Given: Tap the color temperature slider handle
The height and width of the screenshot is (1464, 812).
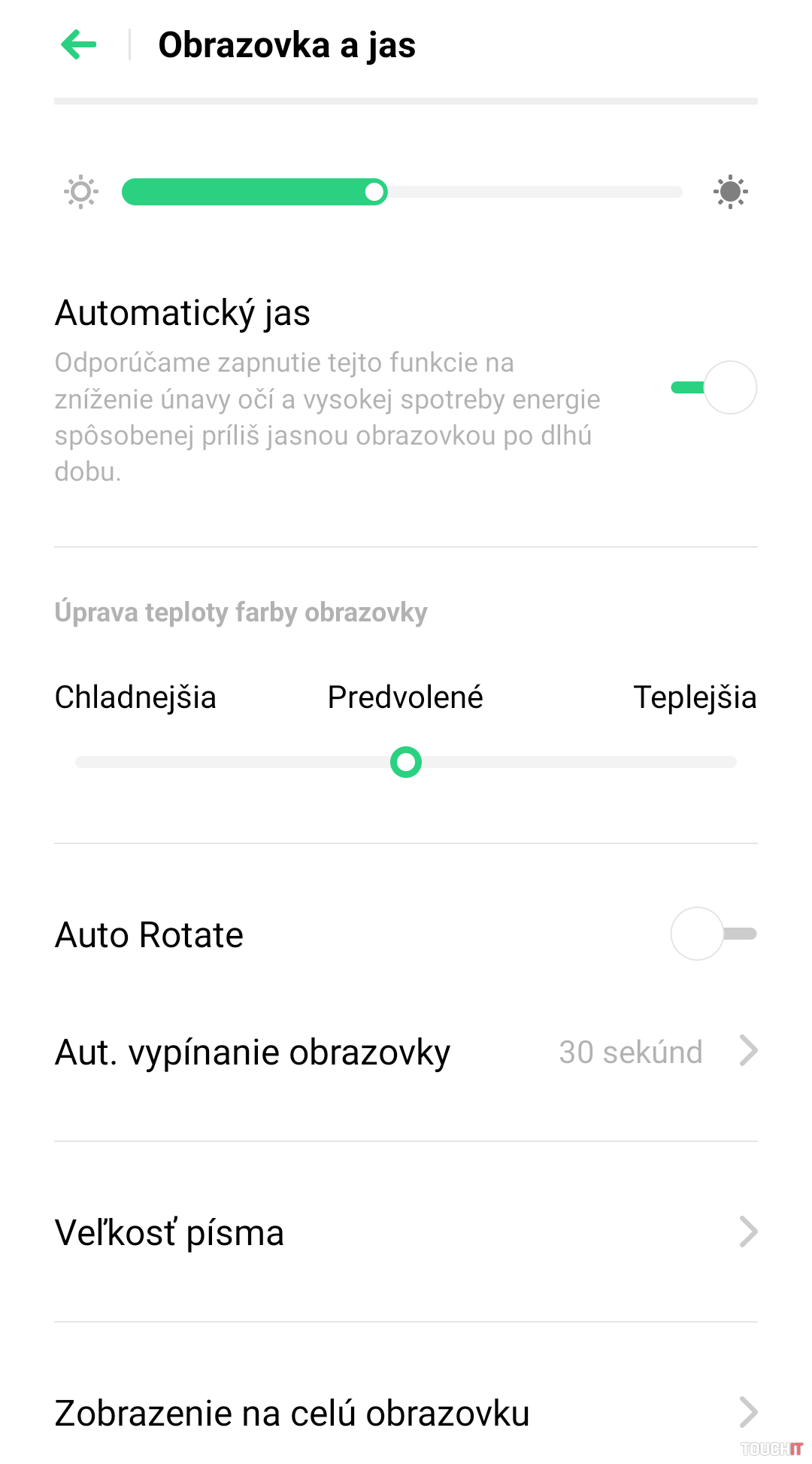Looking at the screenshot, I should point(406,762).
